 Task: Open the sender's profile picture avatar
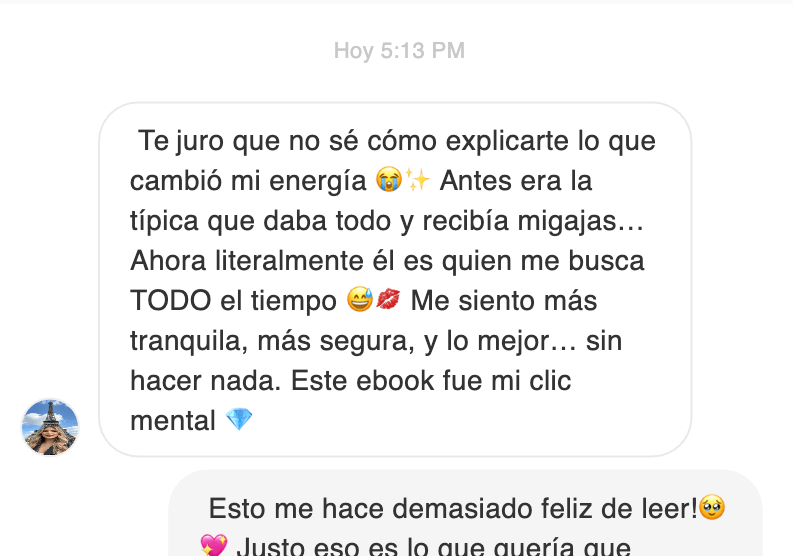pyautogui.click(x=50, y=427)
